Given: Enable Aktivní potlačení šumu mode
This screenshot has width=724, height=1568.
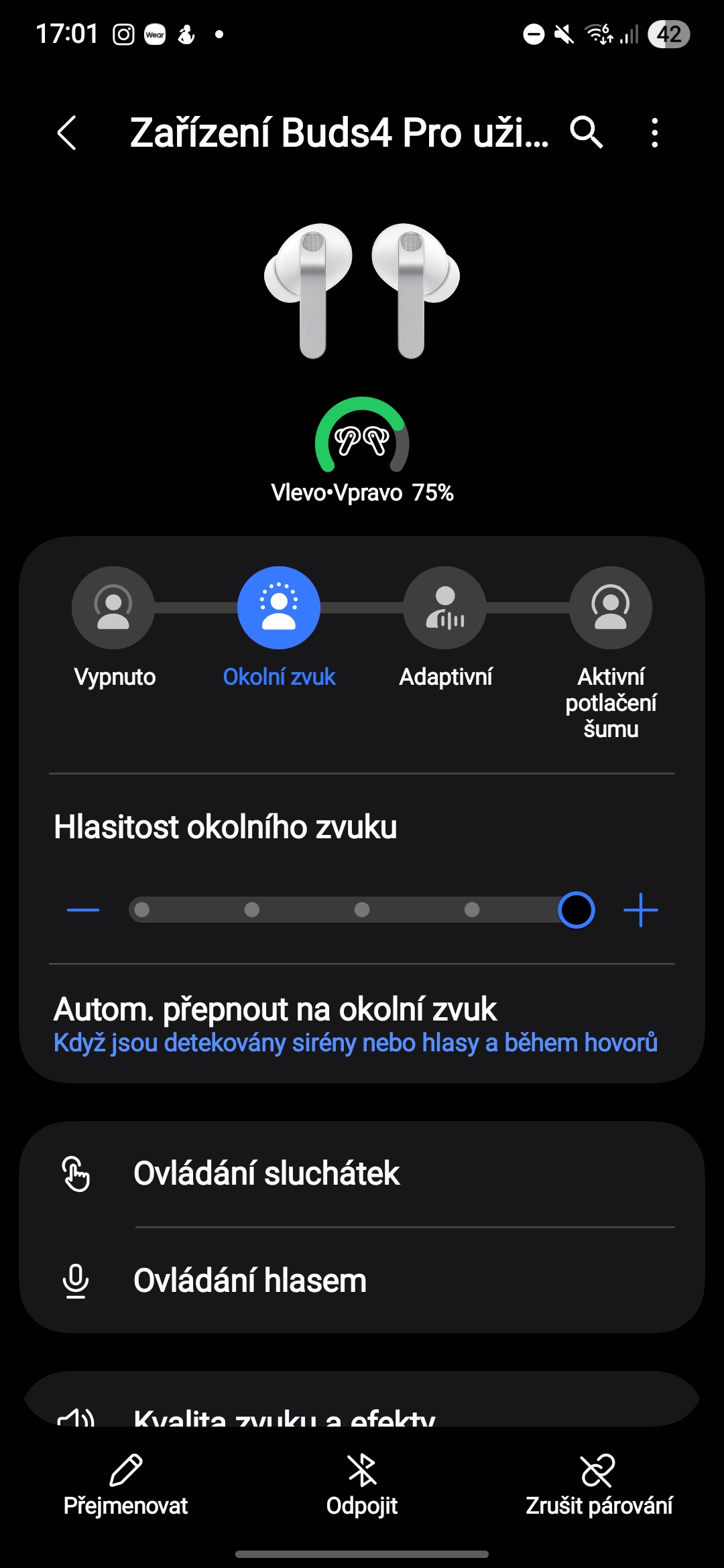Looking at the screenshot, I should (610, 608).
